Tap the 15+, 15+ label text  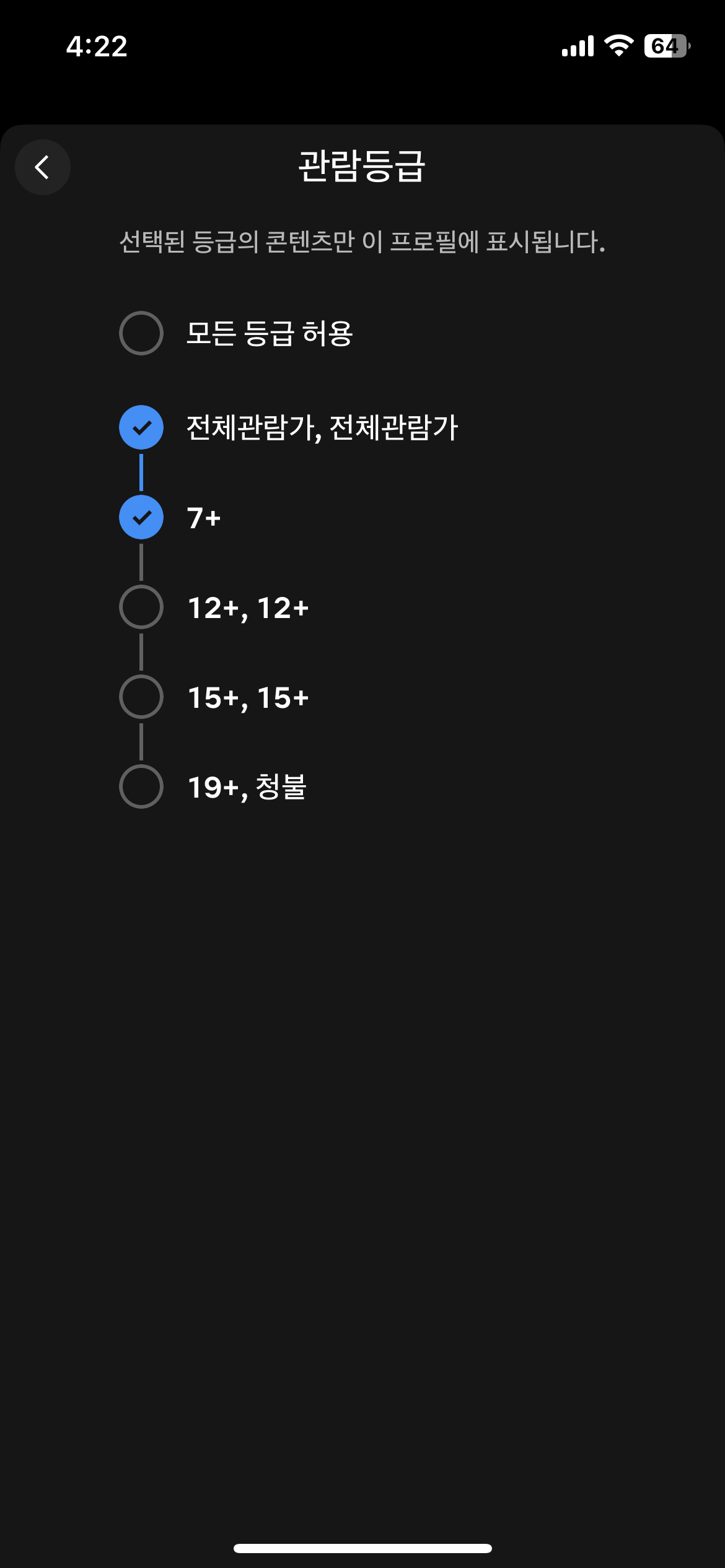(x=248, y=697)
